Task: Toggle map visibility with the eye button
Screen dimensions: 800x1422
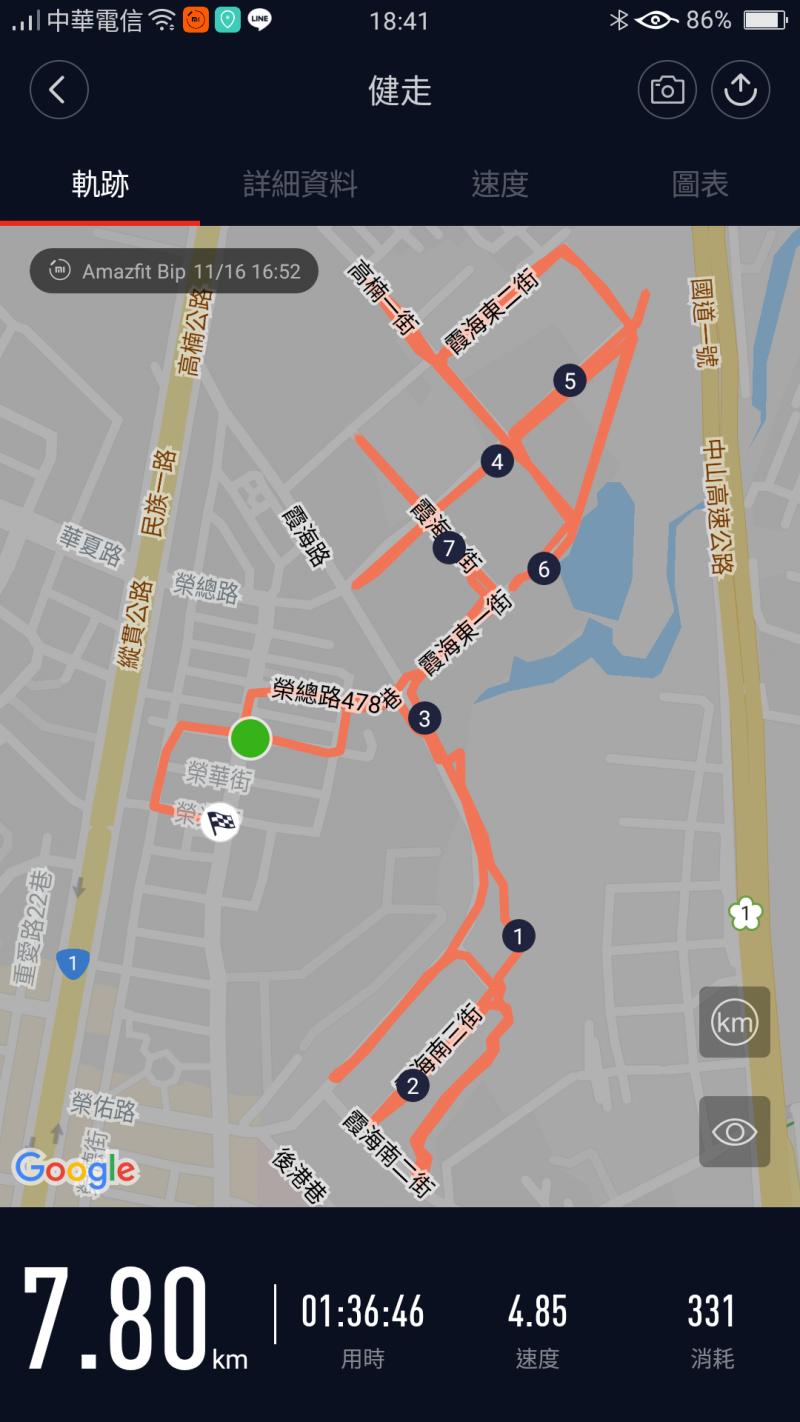Action: pyautogui.click(x=734, y=1131)
